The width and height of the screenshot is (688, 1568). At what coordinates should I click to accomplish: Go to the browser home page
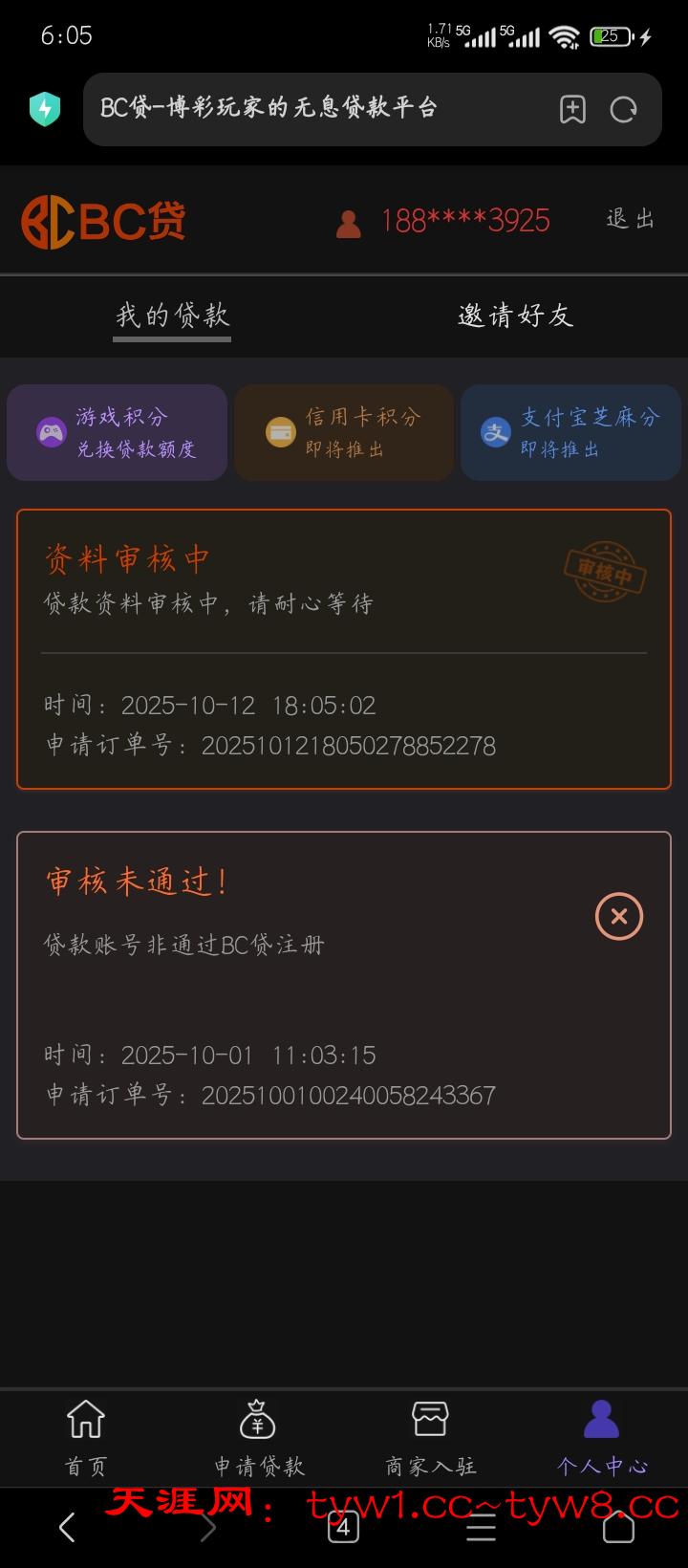coord(618,1527)
